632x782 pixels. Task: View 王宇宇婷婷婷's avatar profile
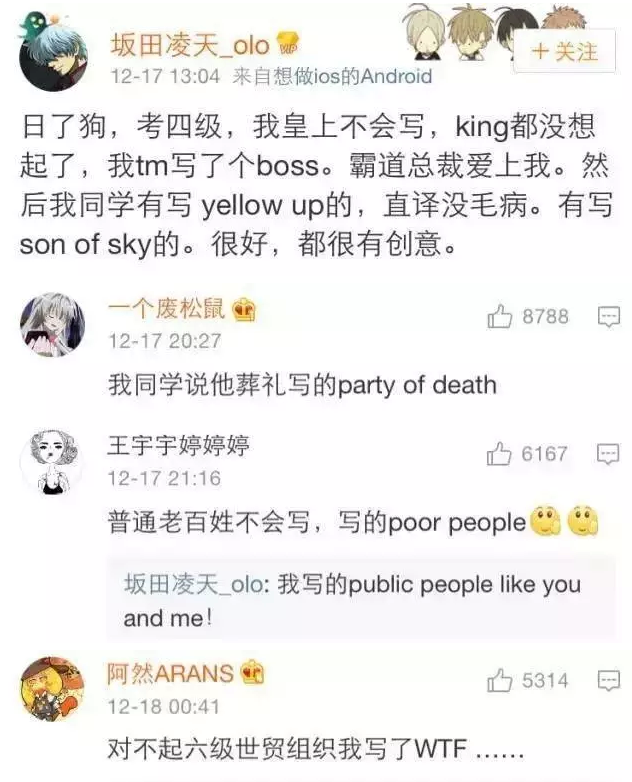click(x=52, y=461)
